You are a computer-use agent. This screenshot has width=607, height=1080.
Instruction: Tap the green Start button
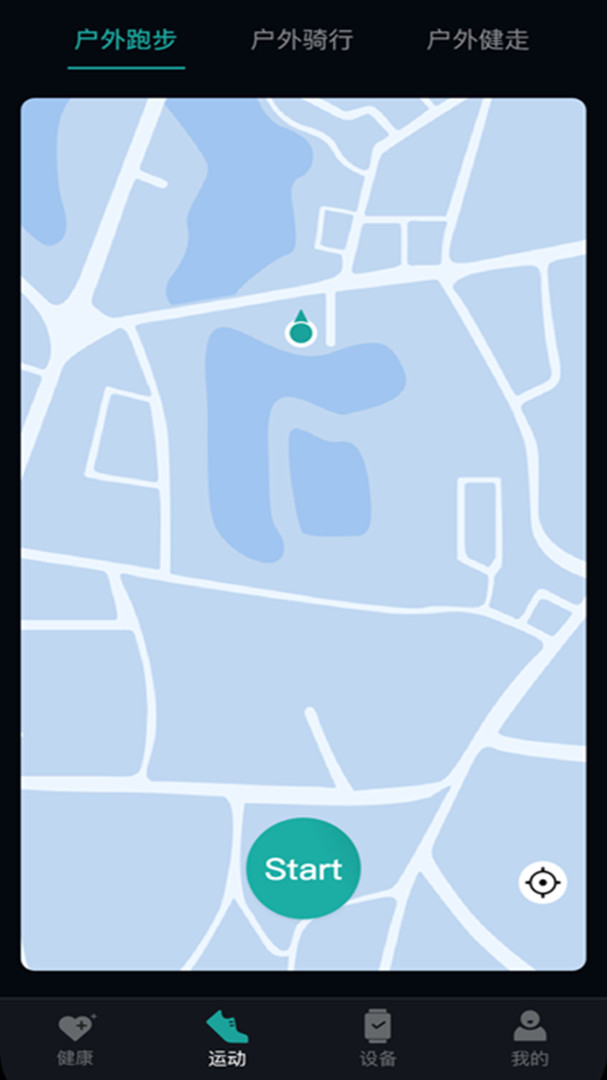point(303,868)
